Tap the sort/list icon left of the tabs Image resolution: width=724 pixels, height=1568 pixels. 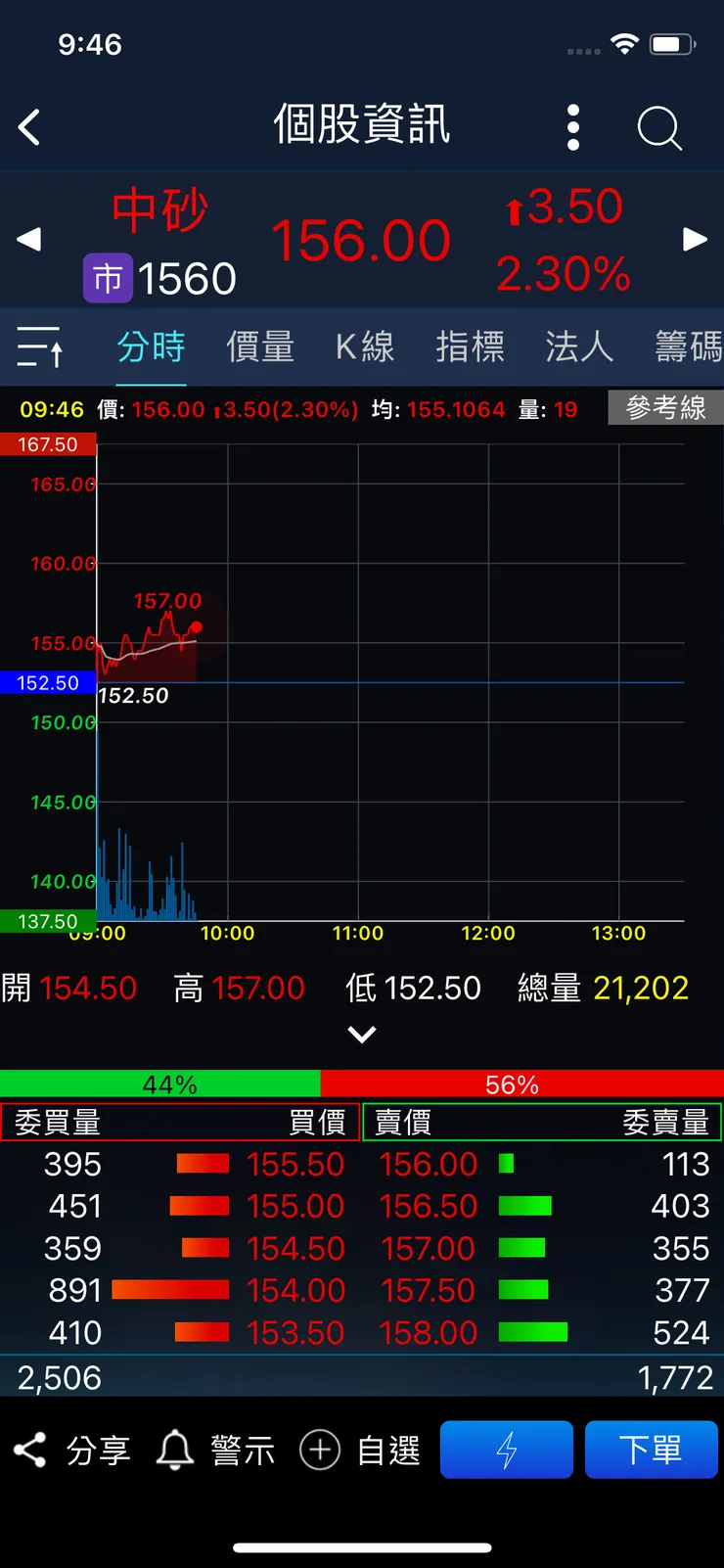pyautogui.click(x=38, y=347)
